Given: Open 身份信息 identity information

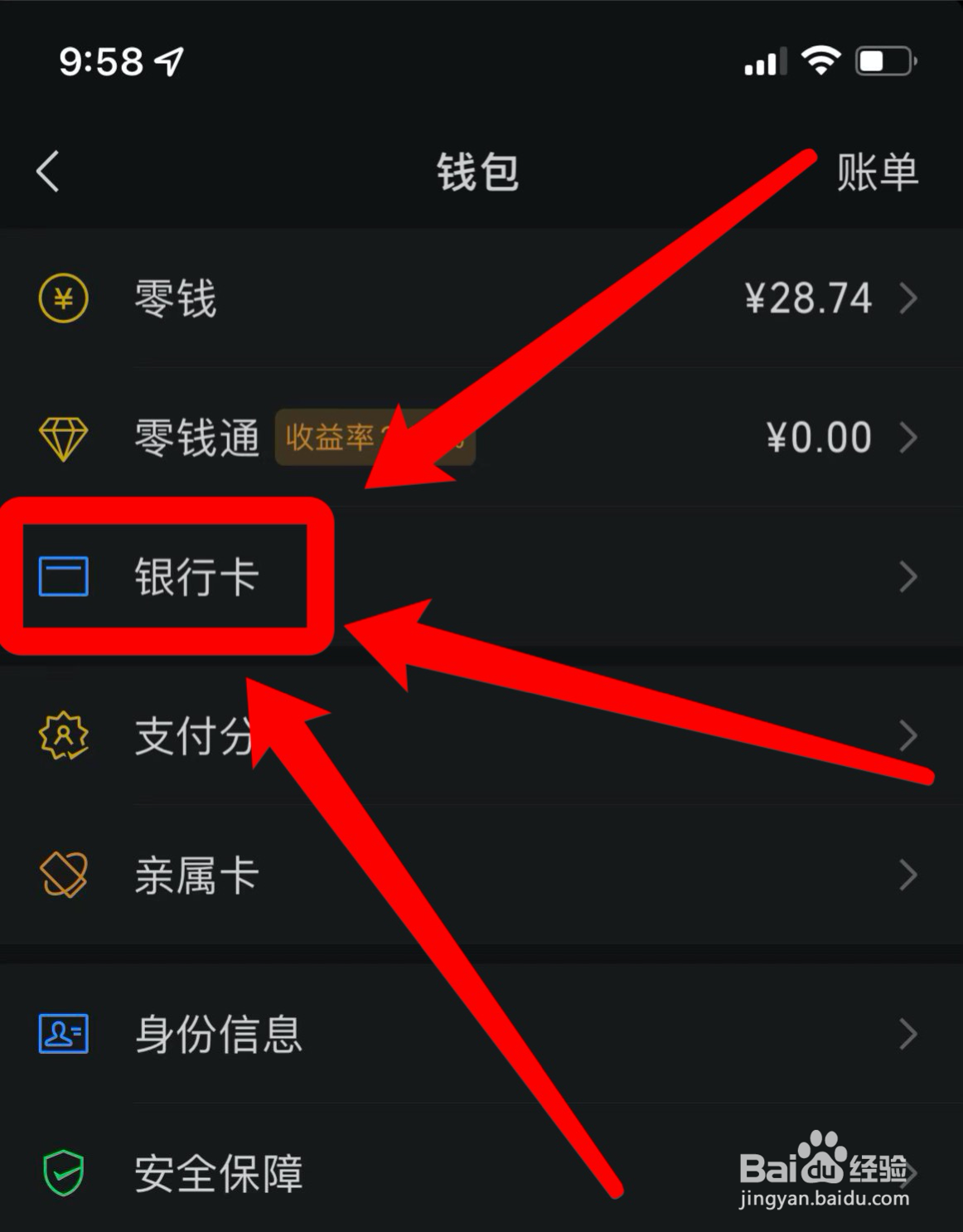Looking at the screenshot, I should pos(218,1033).
